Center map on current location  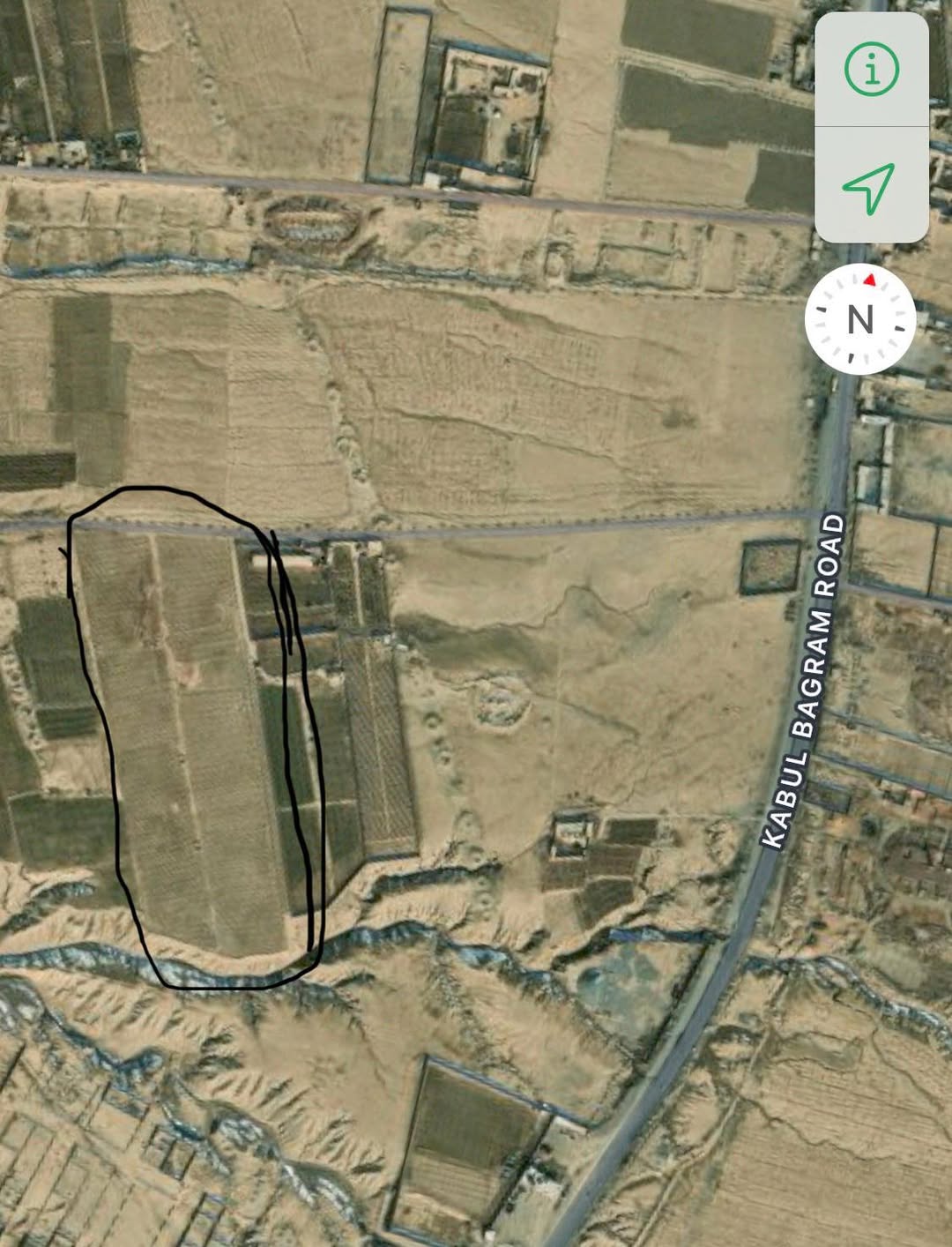(x=869, y=186)
